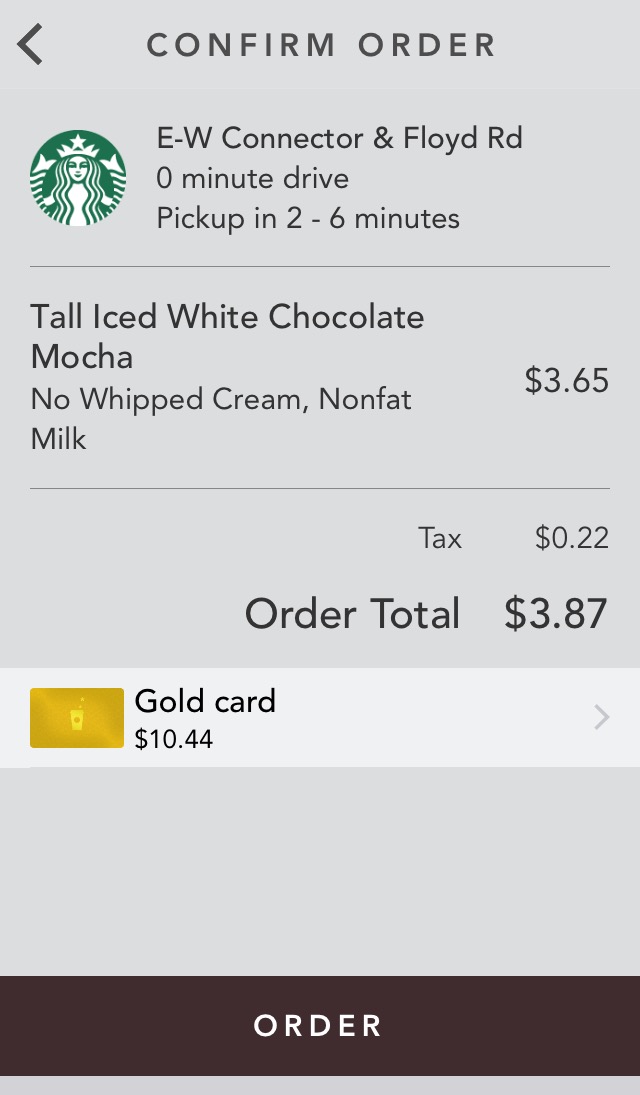Go back from Confirm Order
Viewport: 640px width, 1095px height.
coord(31,45)
